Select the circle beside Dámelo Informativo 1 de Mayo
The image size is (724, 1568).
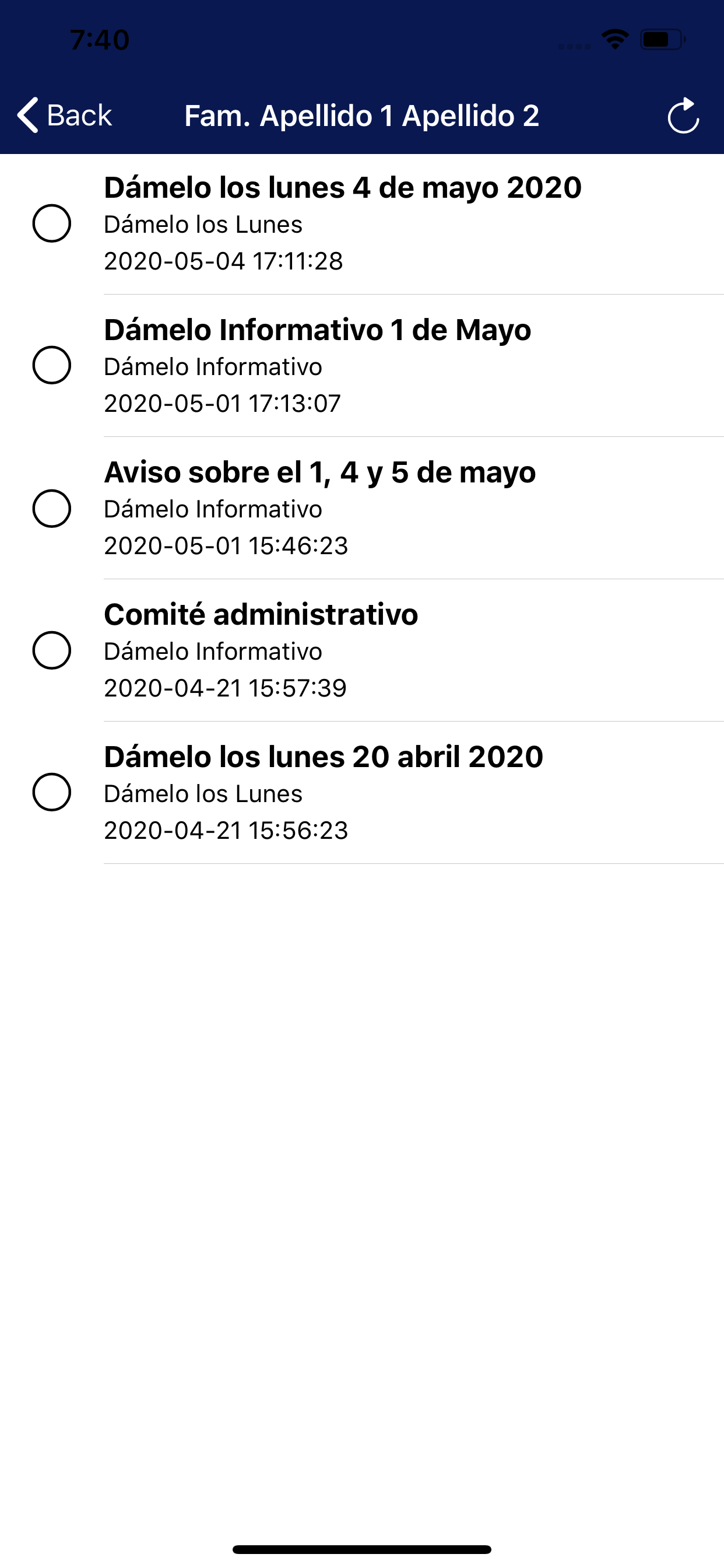tap(52, 365)
